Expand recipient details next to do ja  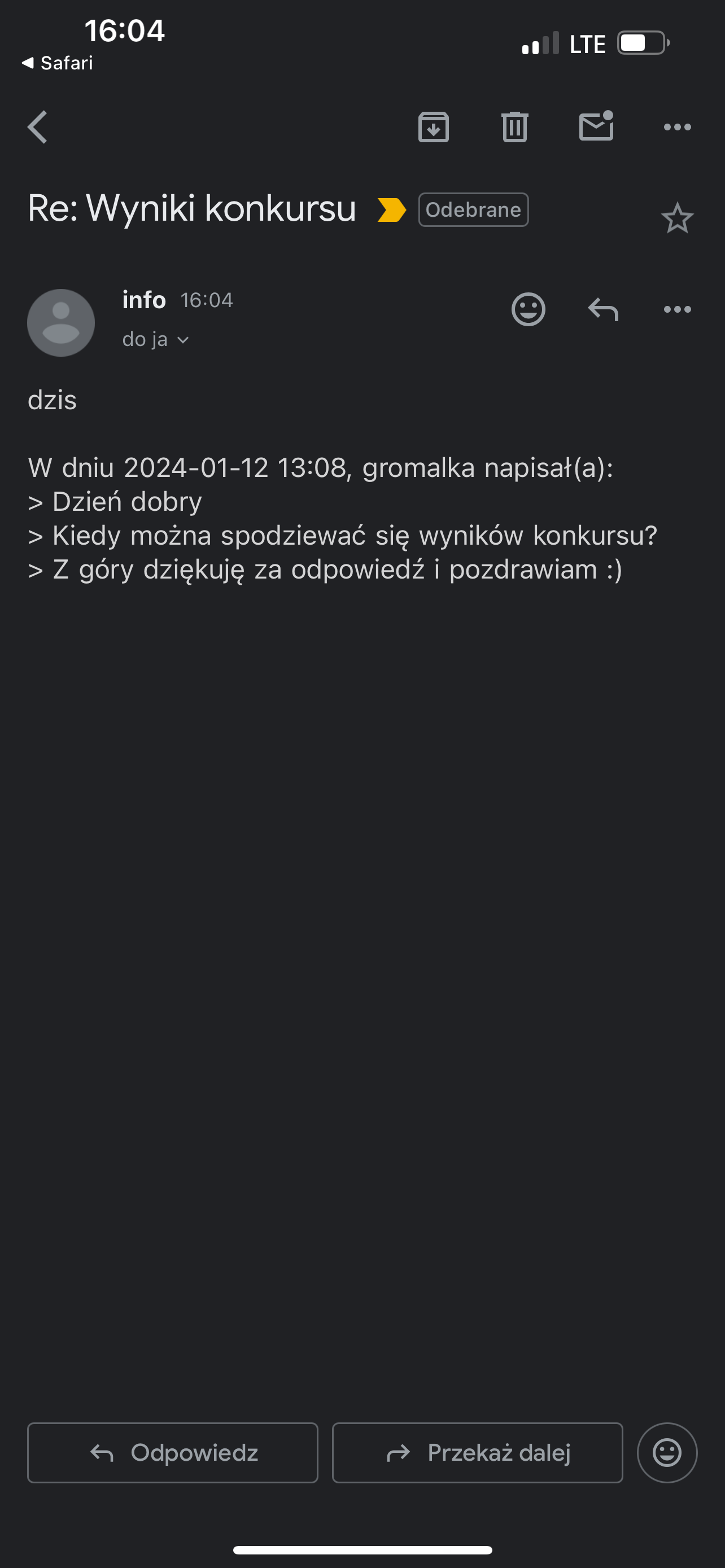[x=182, y=340]
